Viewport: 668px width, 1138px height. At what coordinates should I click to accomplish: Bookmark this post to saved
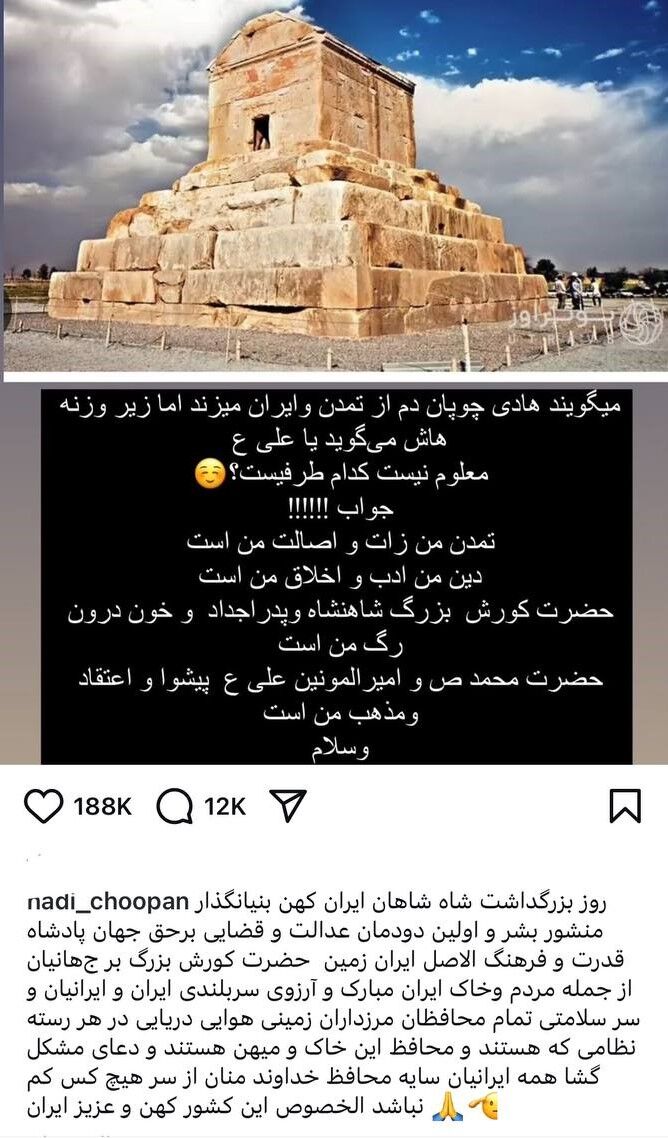624,806
